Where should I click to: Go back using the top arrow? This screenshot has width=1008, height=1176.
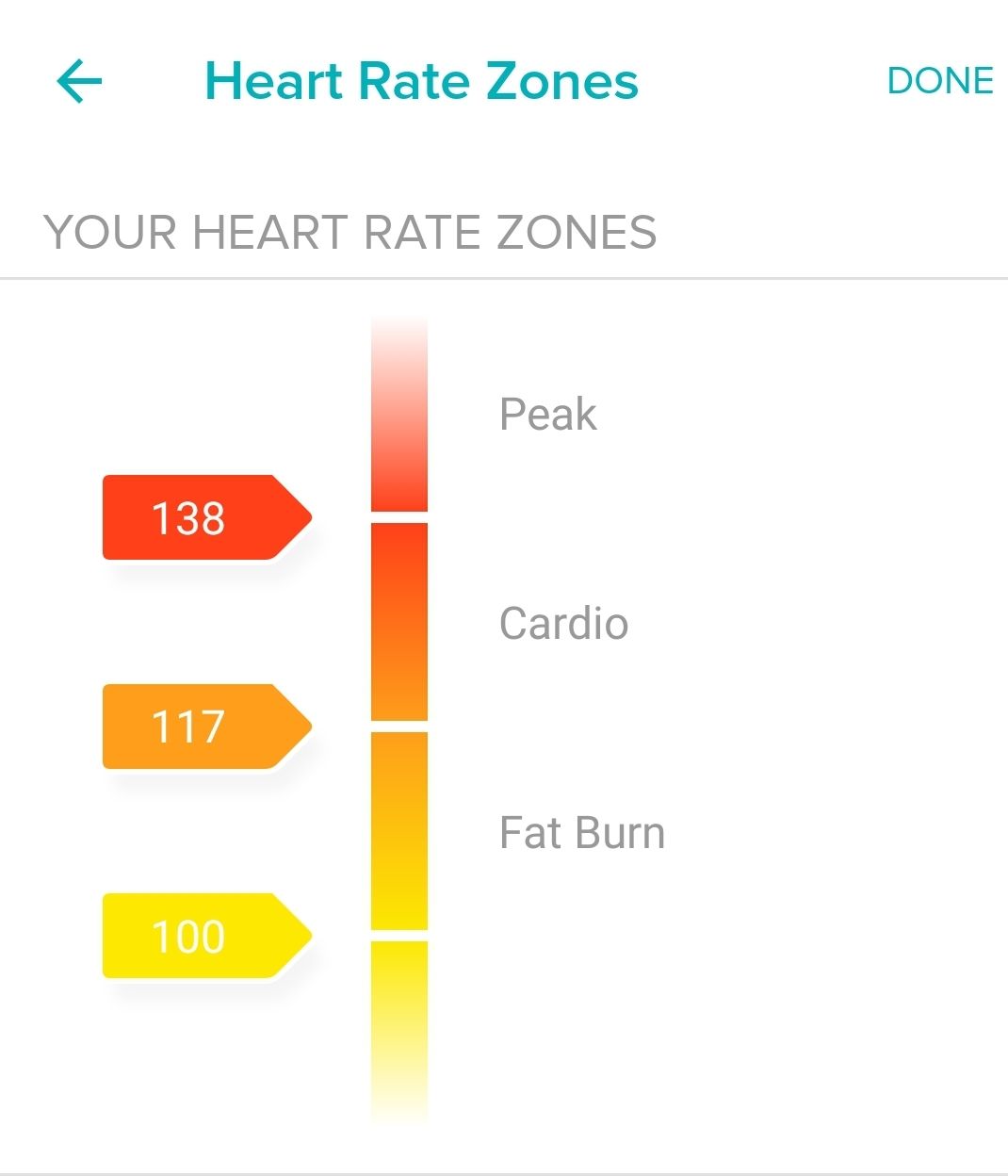tap(79, 81)
